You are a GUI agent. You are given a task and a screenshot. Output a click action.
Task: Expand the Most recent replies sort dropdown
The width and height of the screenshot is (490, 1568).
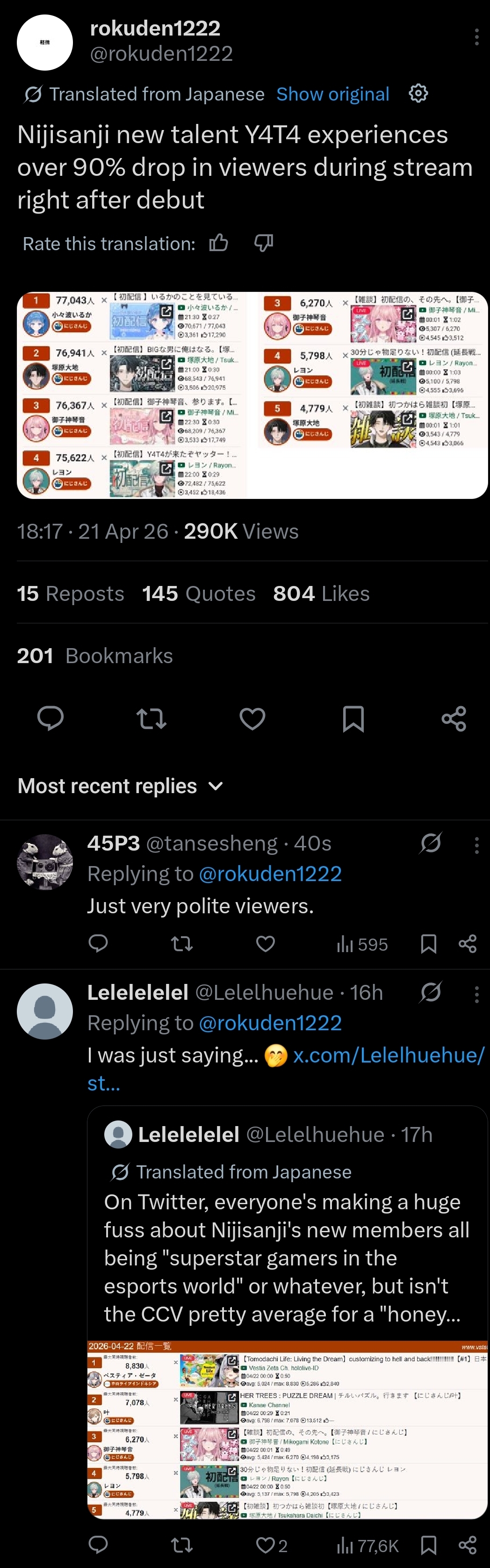(x=121, y=786)
